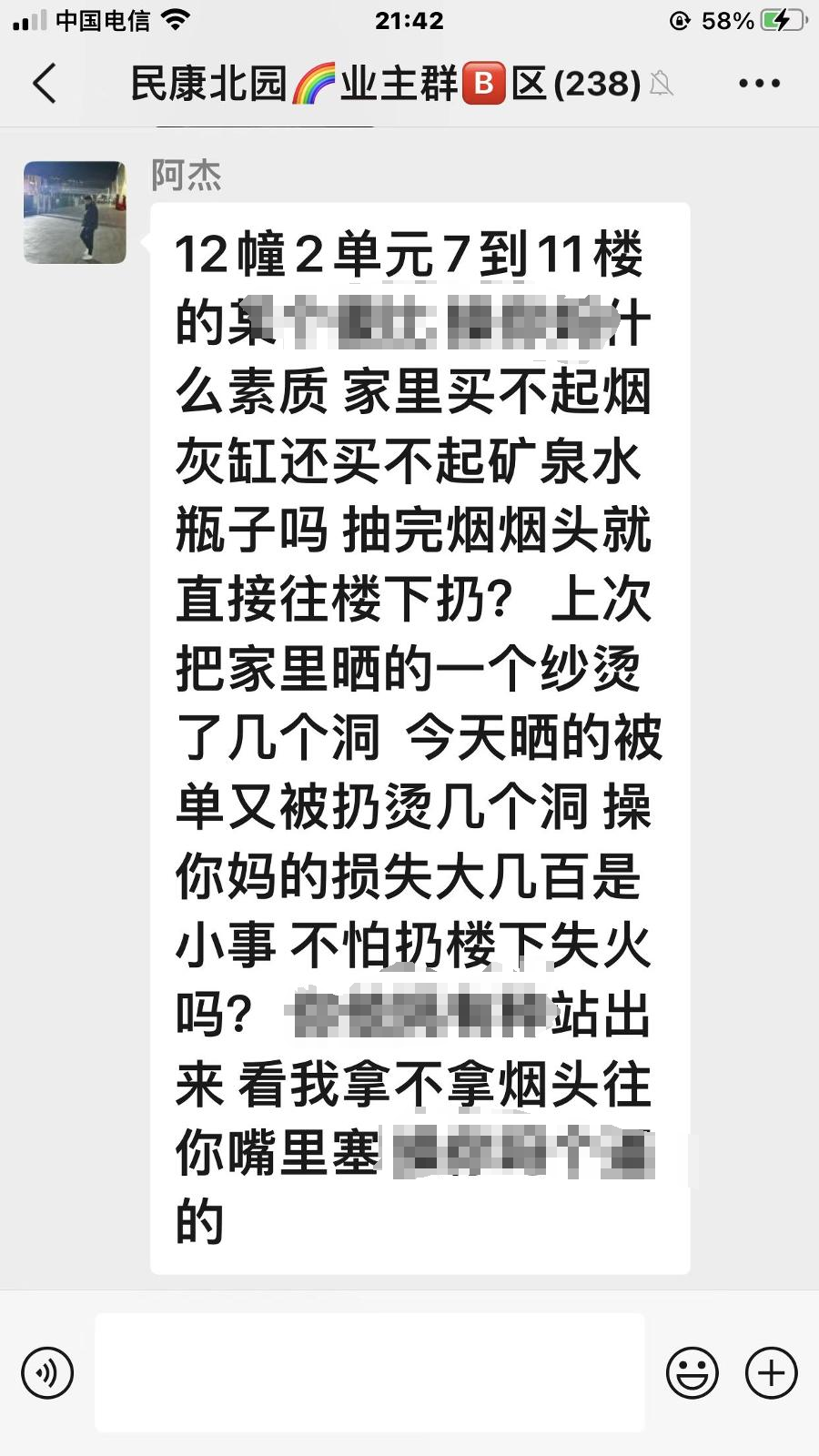Viewport: 819px width, 1456px height.
Task: Open the group chat's three-dot menu
Action: (x=759, y=84)
